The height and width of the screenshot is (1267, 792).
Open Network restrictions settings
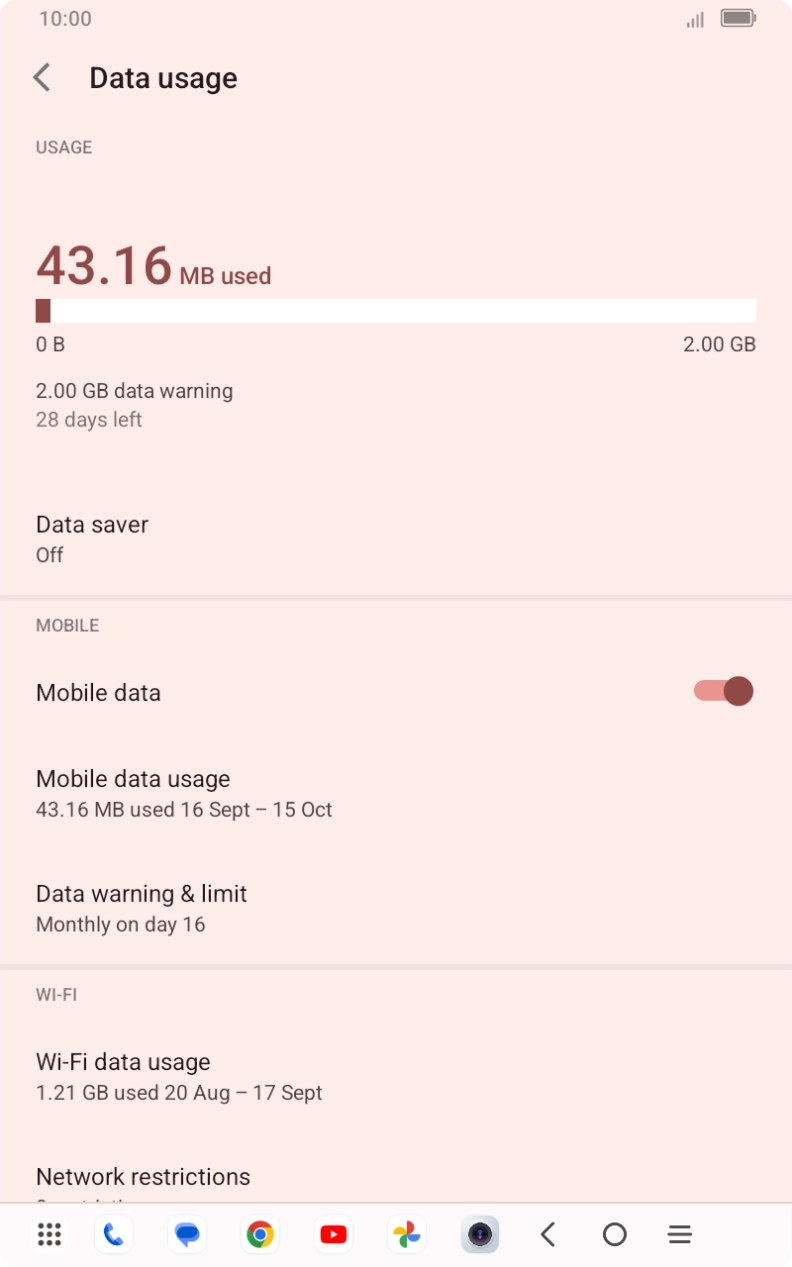click(143, 1177)
